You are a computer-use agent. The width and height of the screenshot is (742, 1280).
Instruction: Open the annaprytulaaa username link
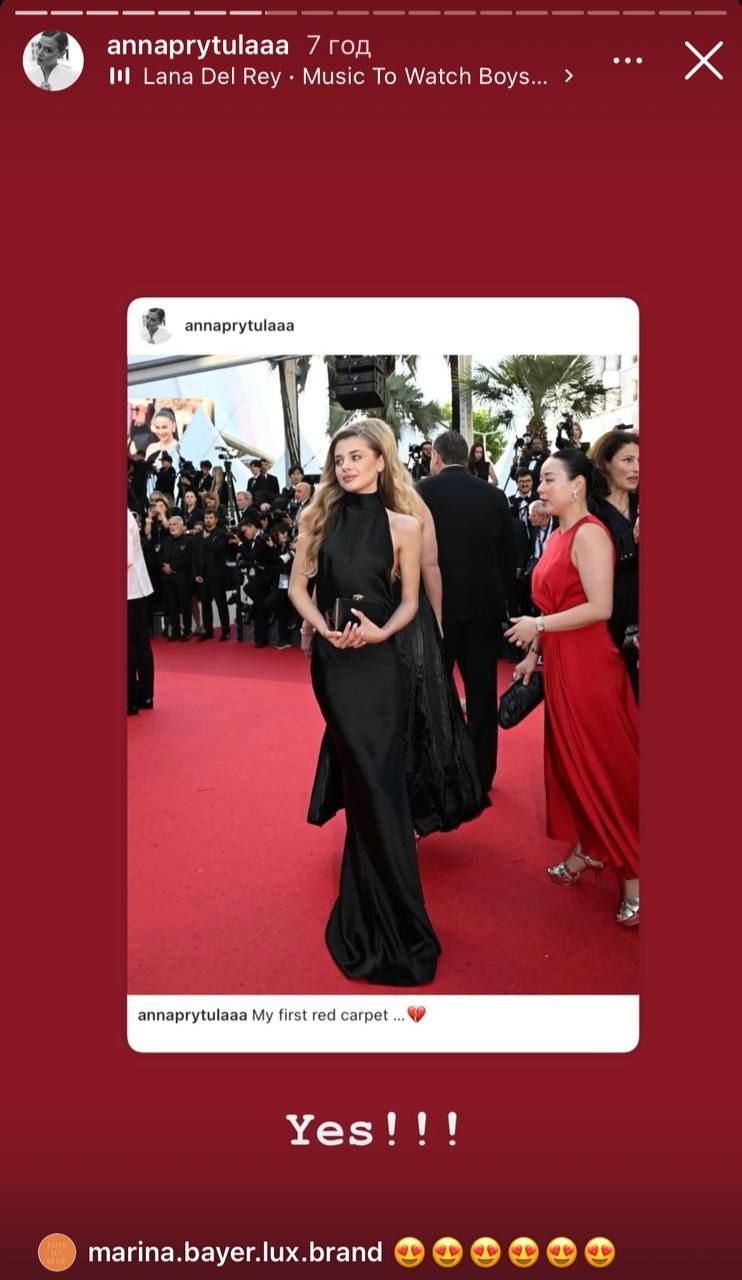pos(197,45)
